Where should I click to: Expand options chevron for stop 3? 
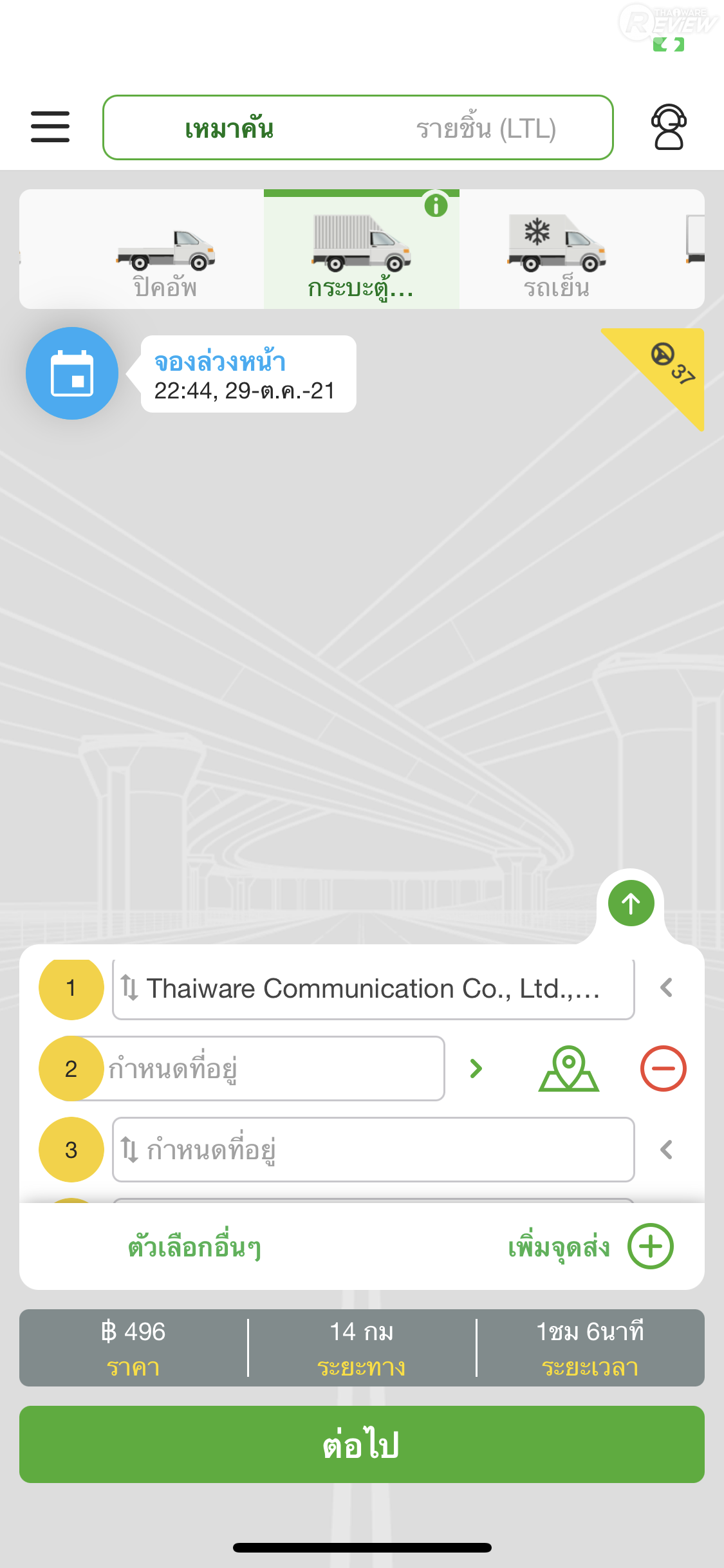click(x=667, y=1150)
